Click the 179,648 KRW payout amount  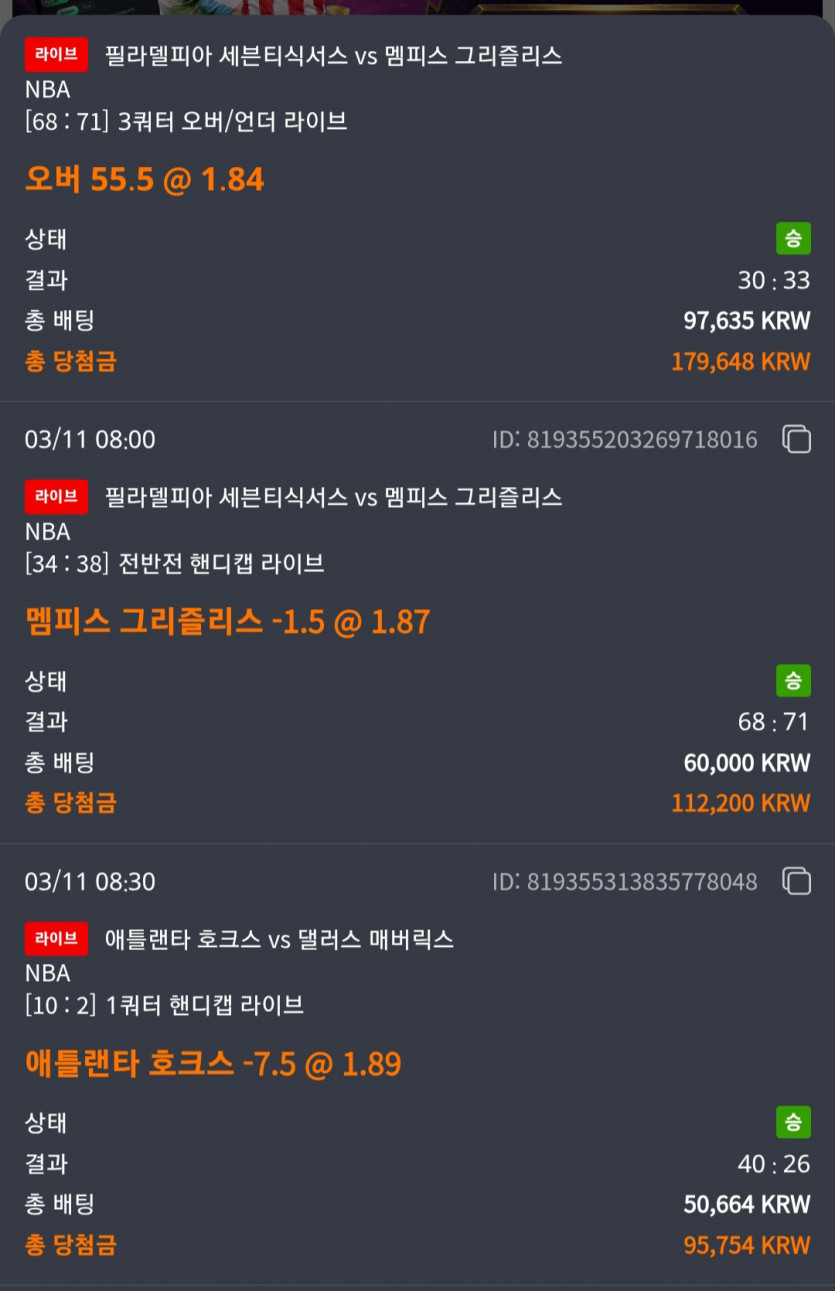[740, 361]
